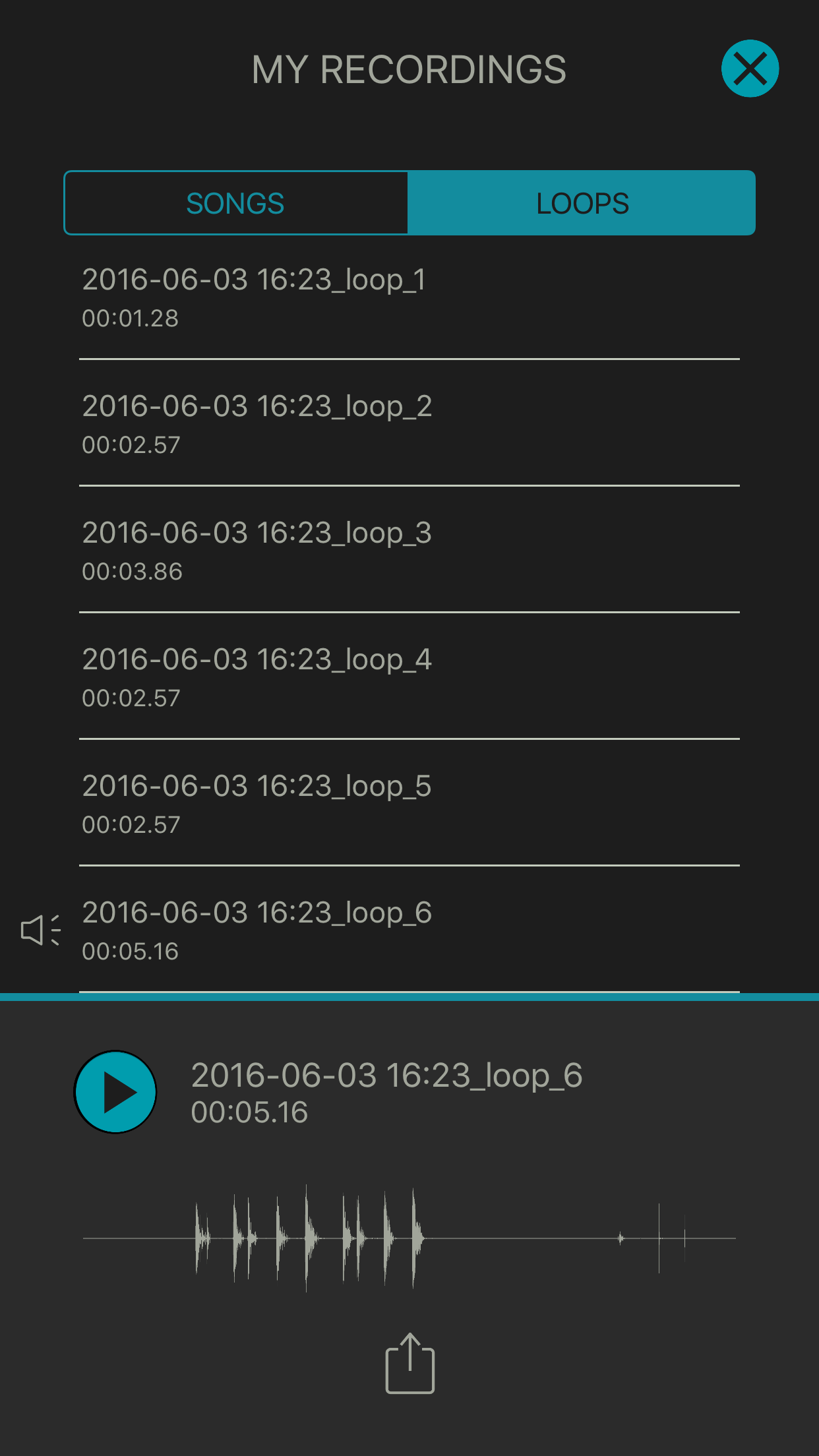
Task: Click the circular close icon top right
Action: [x=749, y=68]
